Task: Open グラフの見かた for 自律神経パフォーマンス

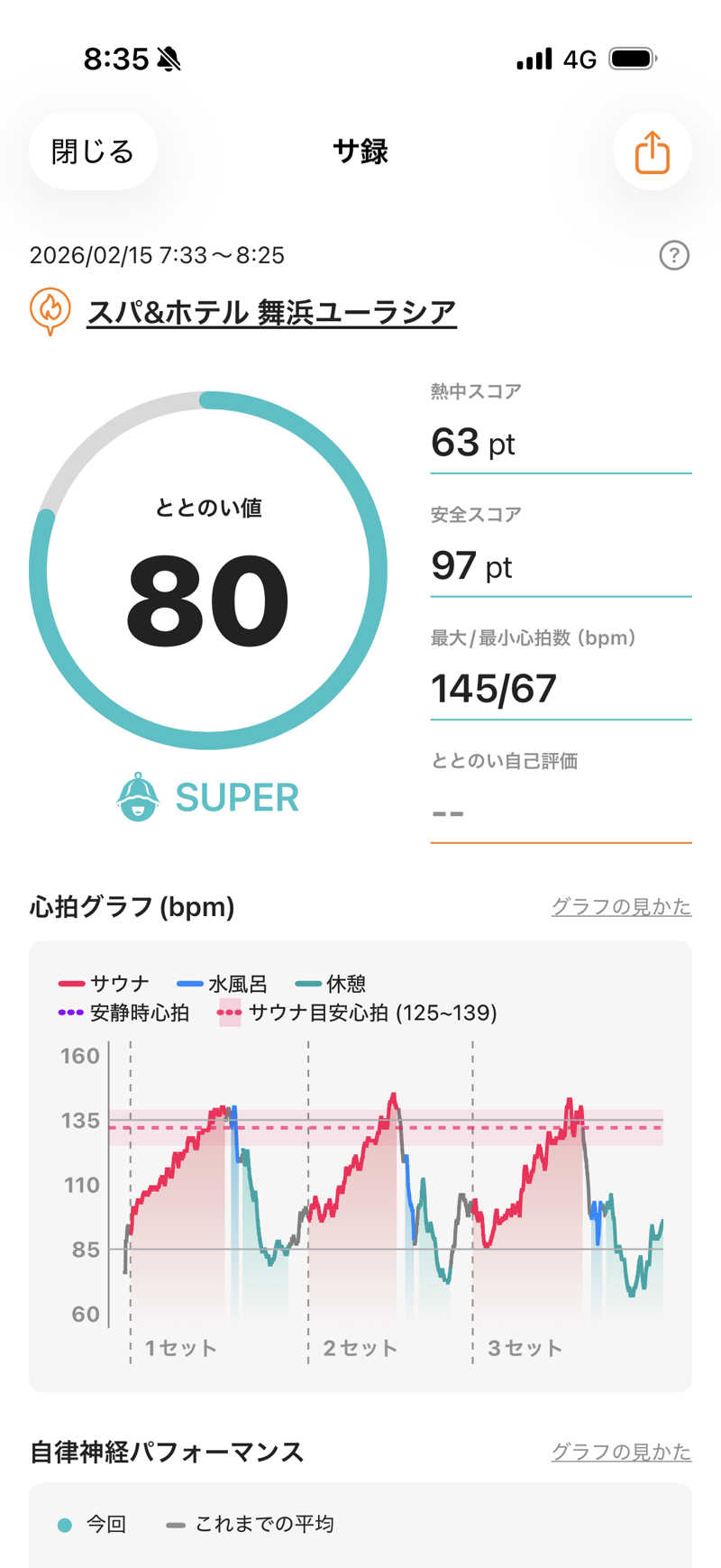Action: pos(621,1452)
